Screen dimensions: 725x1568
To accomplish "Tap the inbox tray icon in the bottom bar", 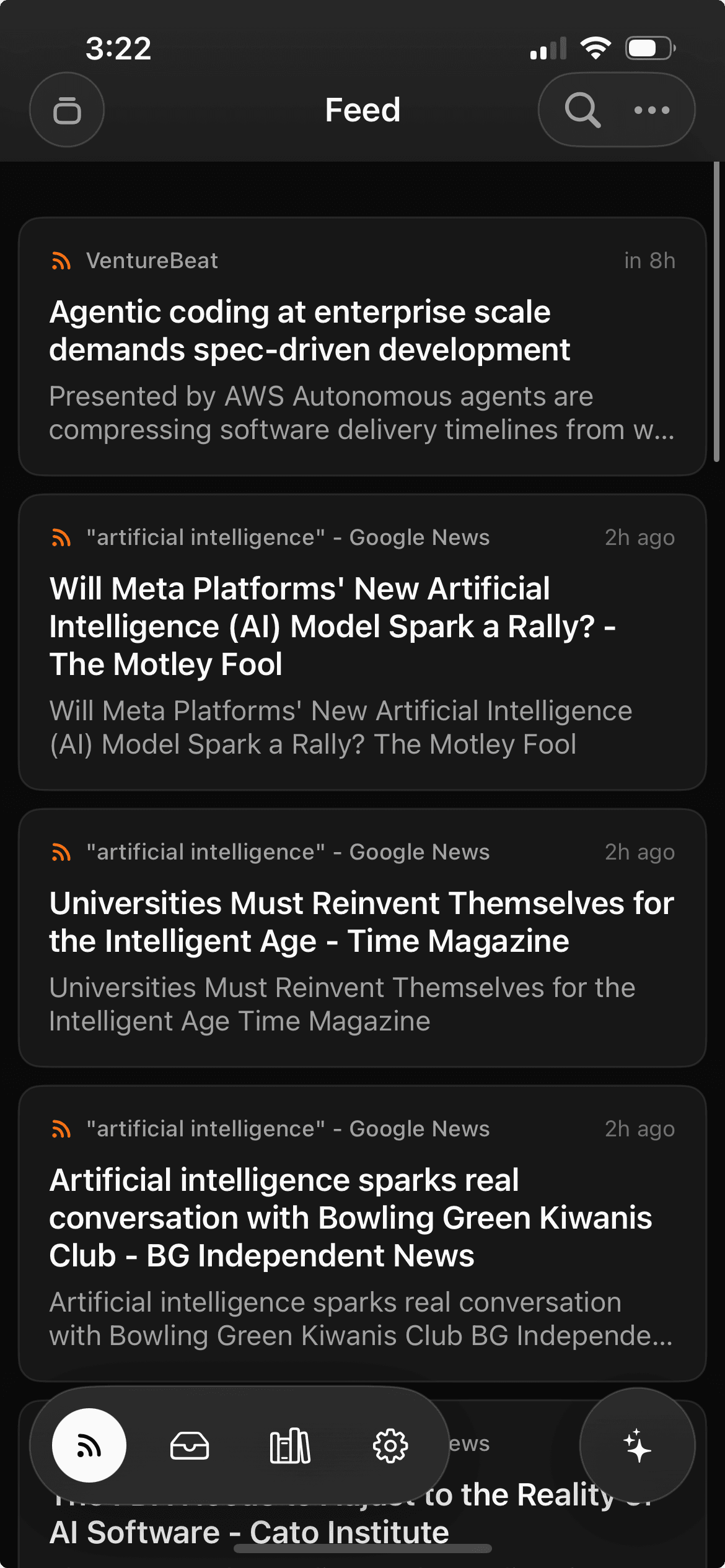I will tap(190, 1446).
